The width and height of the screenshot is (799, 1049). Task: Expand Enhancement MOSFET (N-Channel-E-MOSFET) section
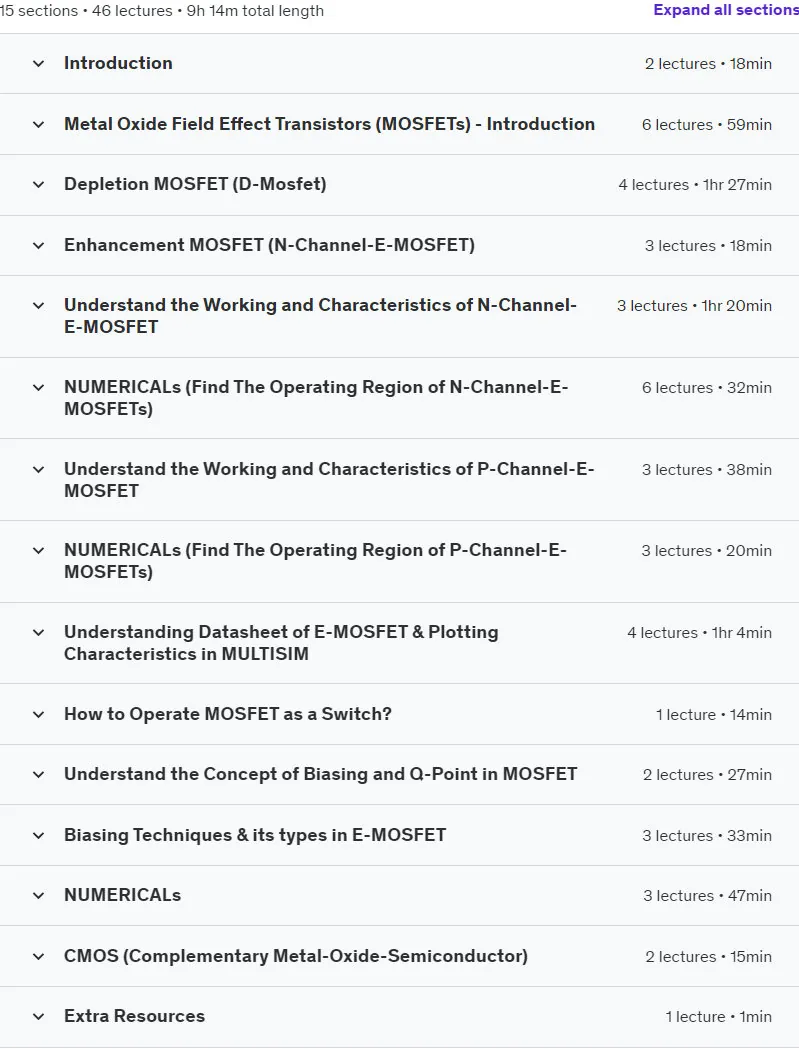tap(400, 246)
